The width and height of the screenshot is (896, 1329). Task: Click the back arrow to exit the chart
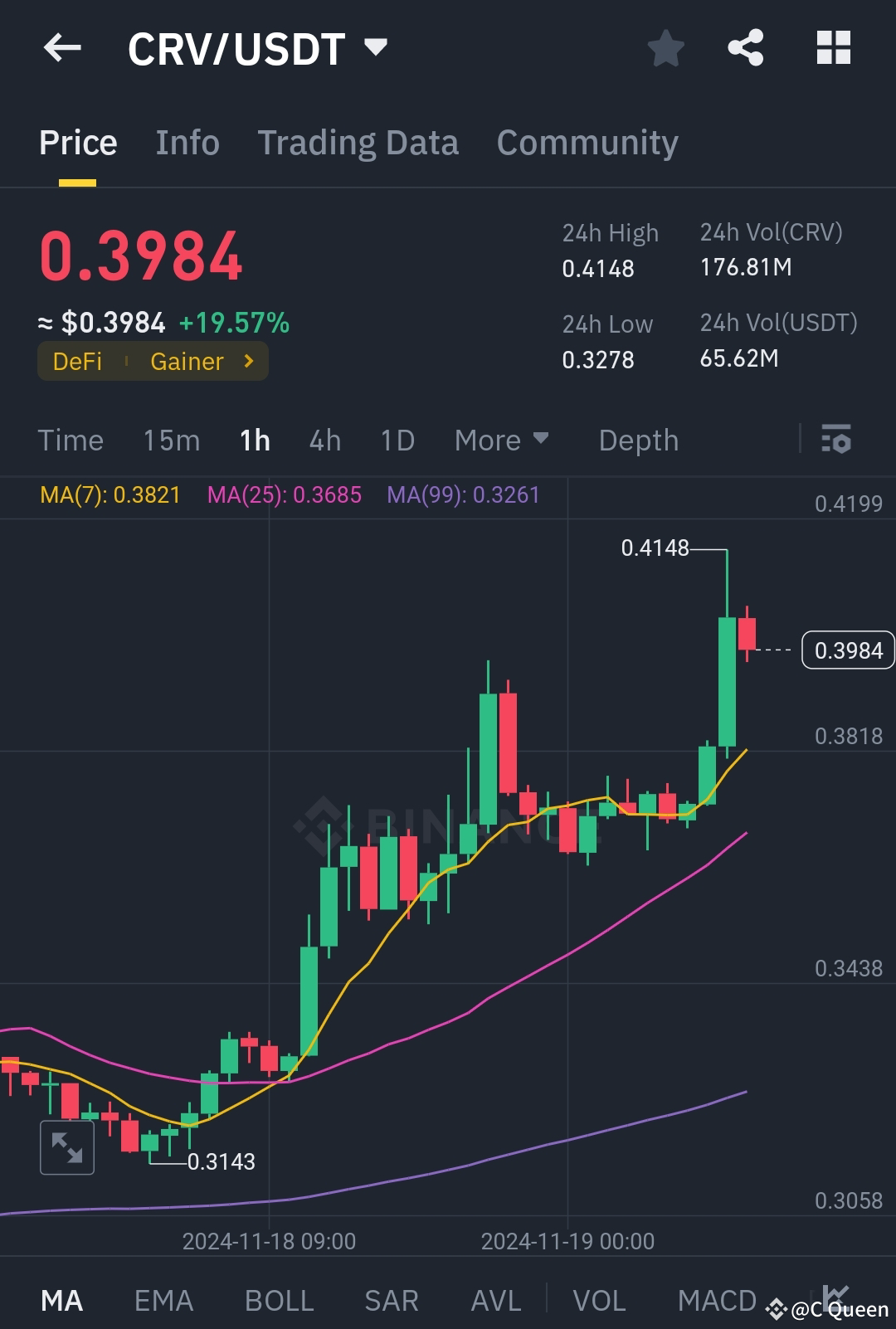(62, 47)
